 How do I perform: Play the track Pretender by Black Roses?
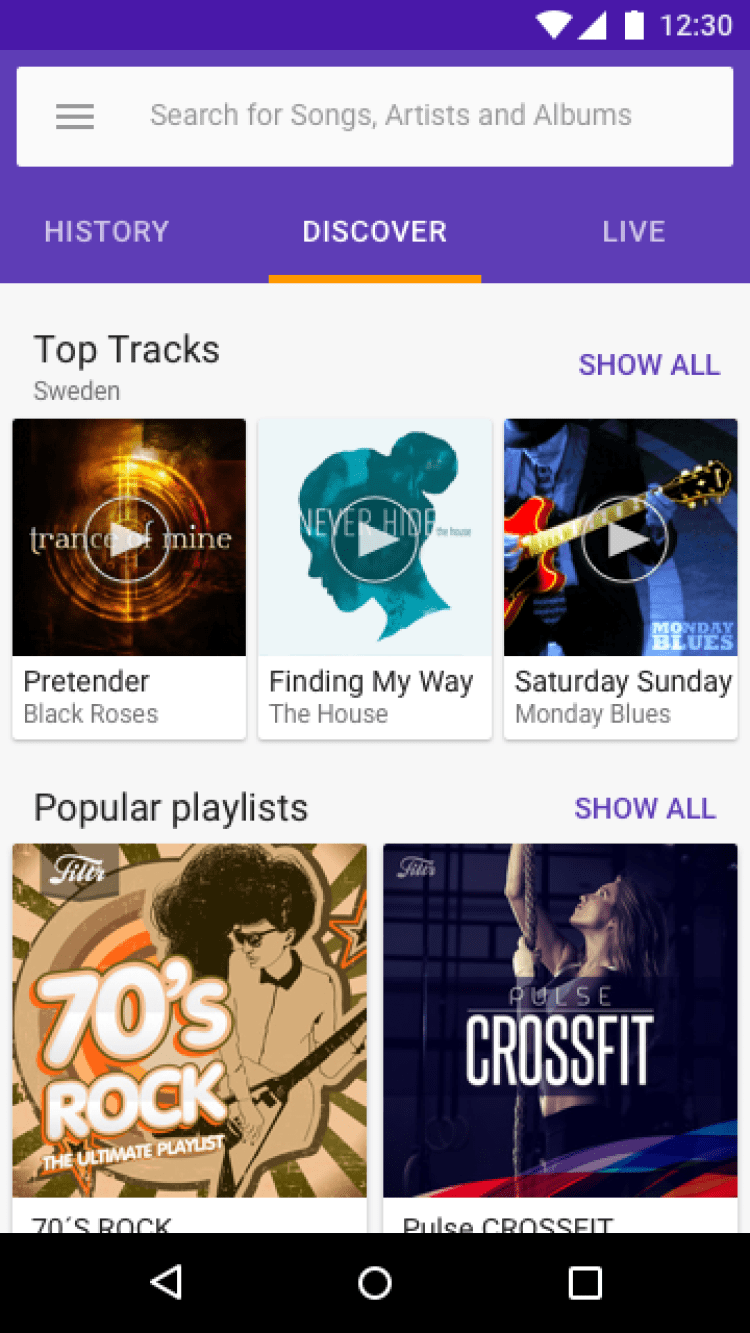[127, 539]
